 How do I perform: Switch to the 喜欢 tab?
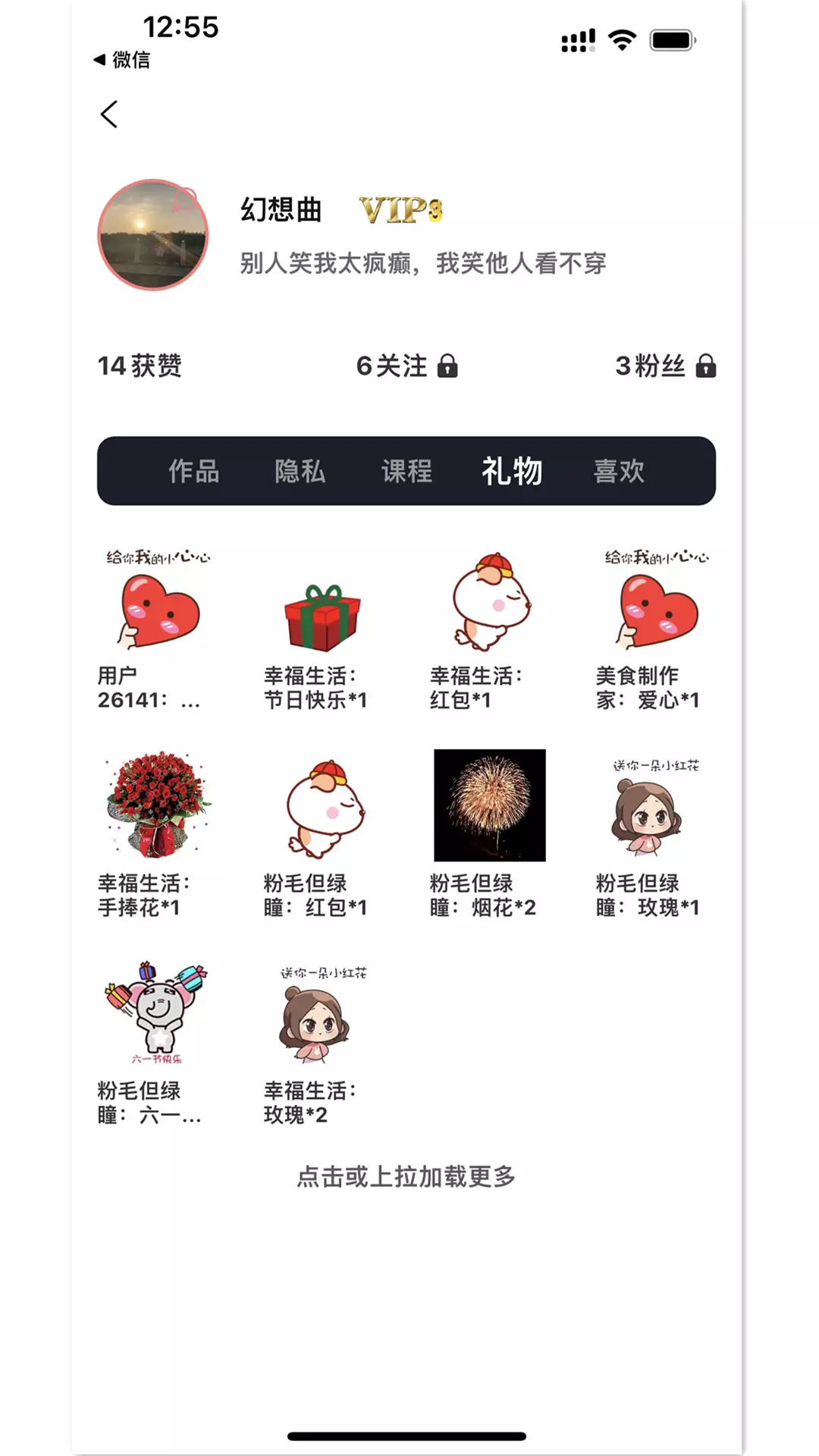619,471
